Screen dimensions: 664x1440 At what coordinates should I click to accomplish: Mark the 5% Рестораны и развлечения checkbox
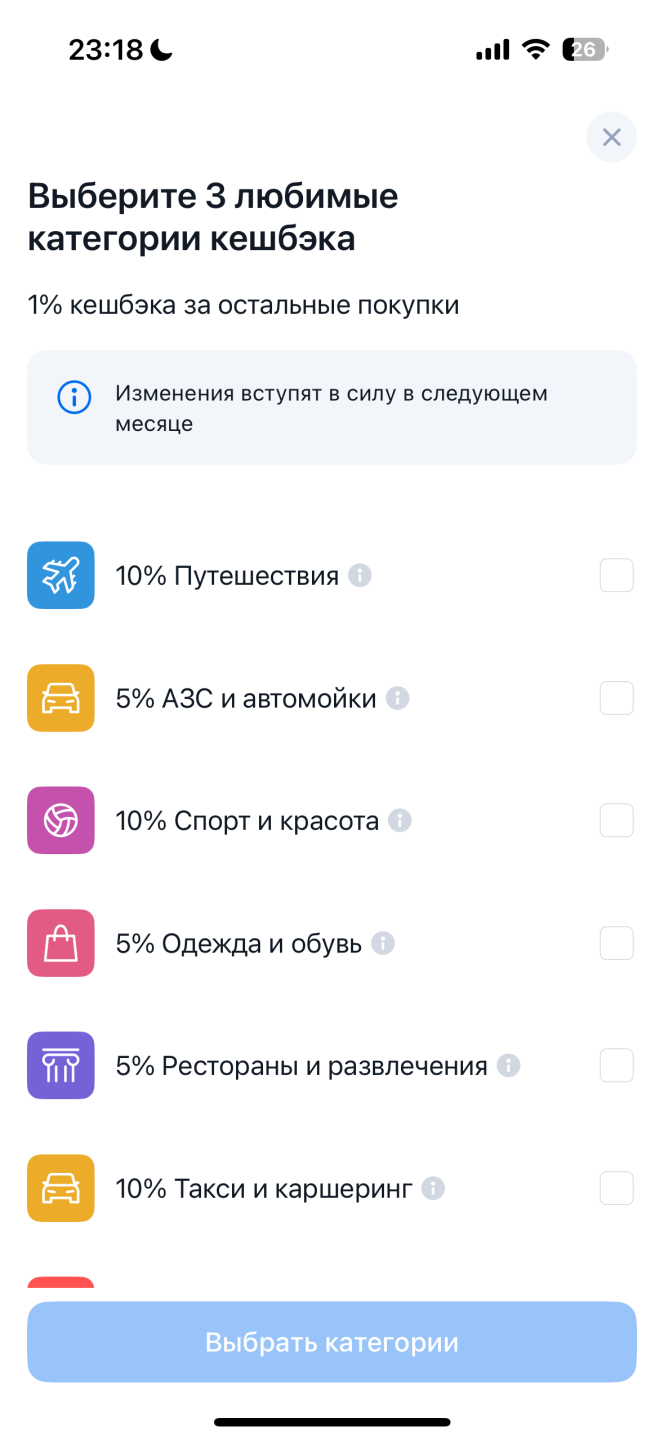coord(616,1066)
